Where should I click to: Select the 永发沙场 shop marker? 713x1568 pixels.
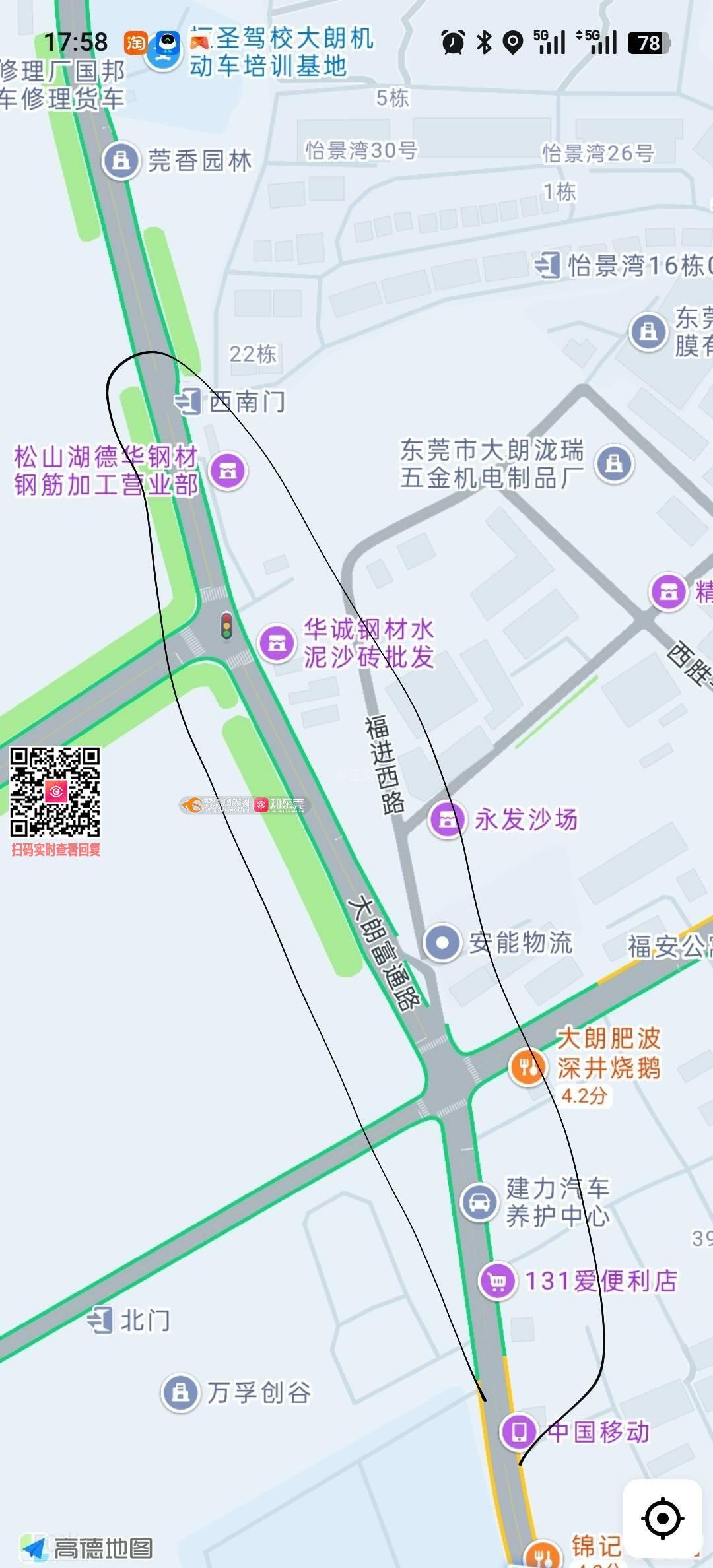[x=448, y=819]
